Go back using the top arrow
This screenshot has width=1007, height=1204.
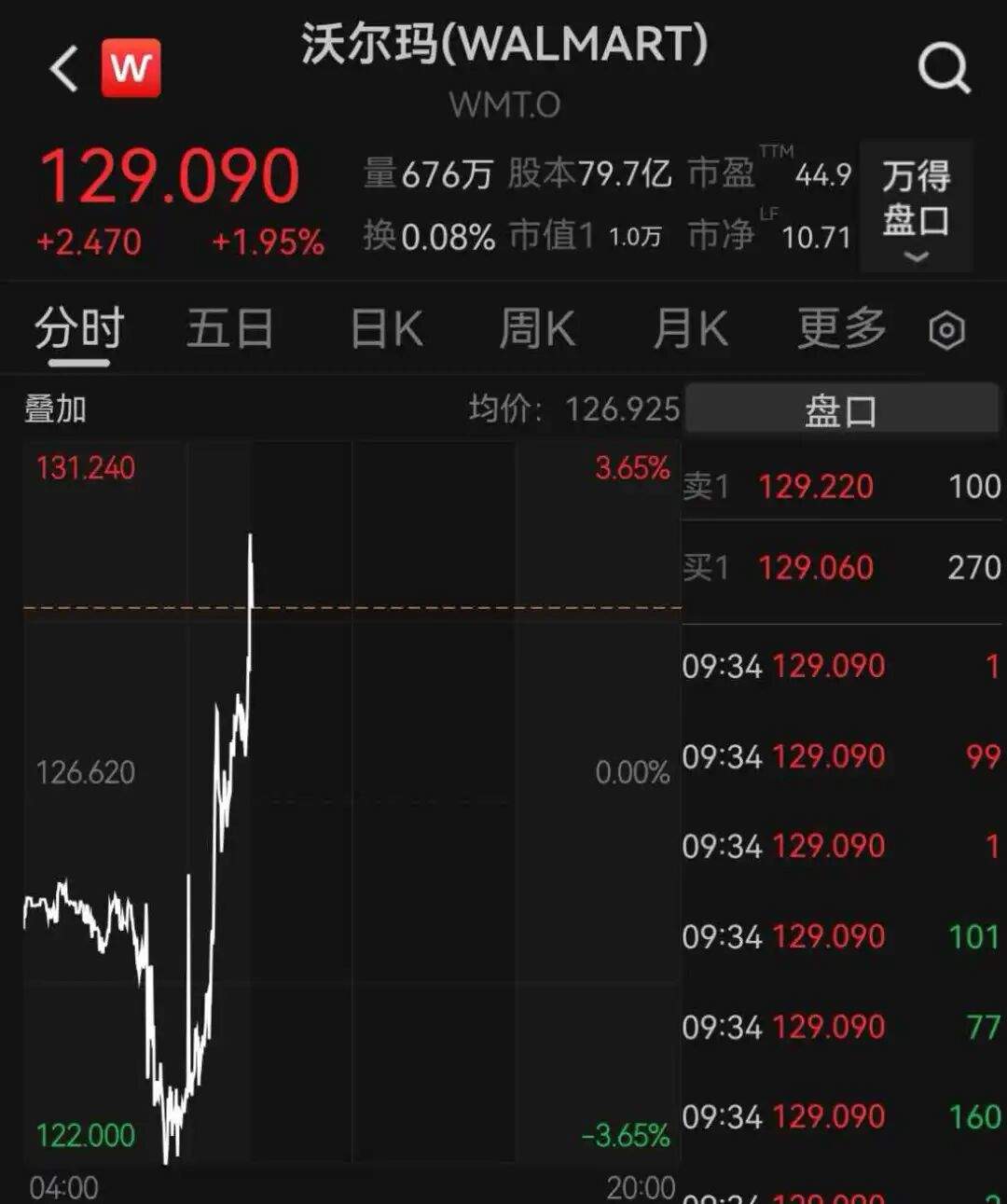point(63,69)
